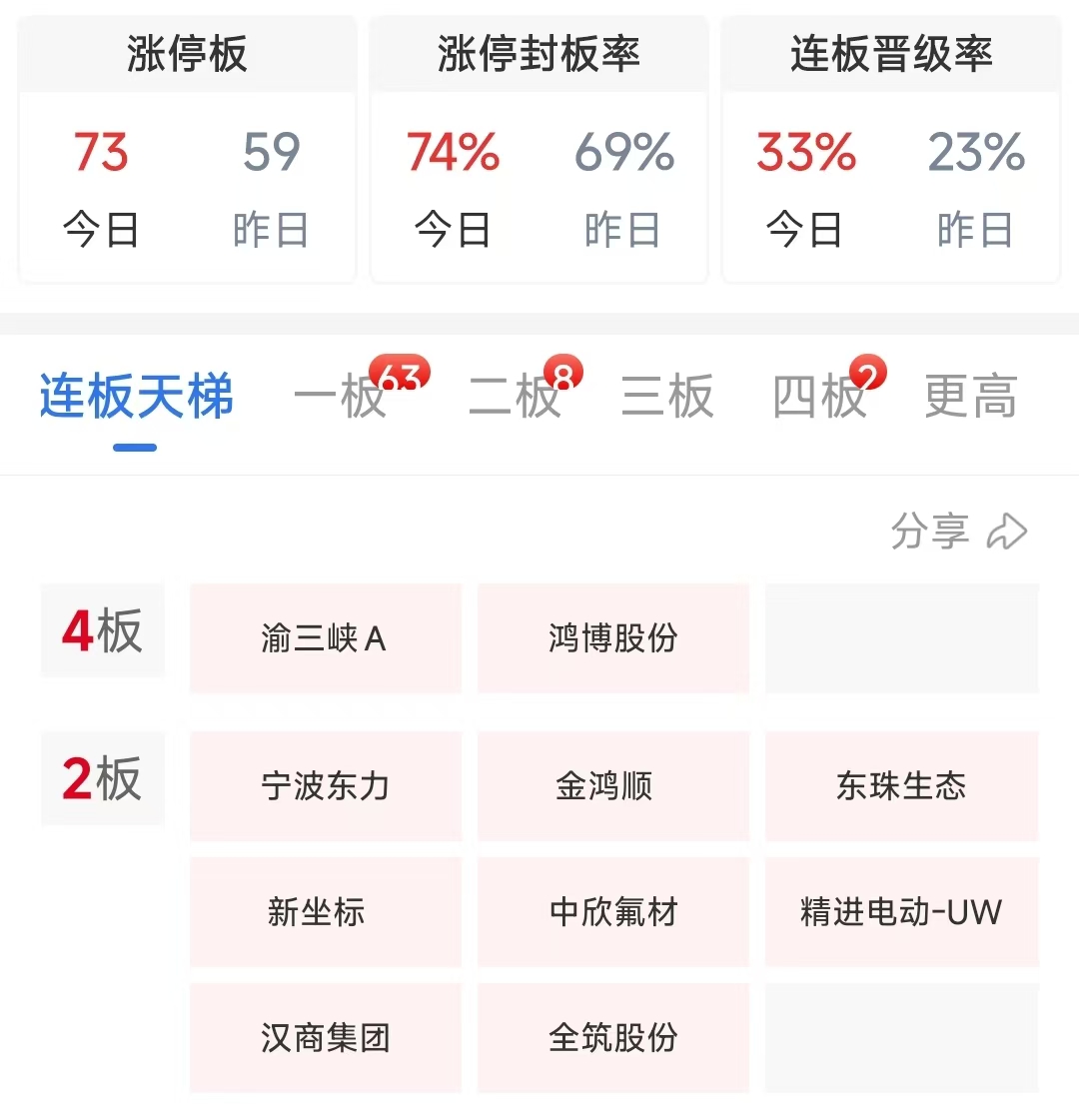1079x1120 pixels.
Task: Open stock 鸿博股份
Action: pyautogui.click(x=612, y=638)
